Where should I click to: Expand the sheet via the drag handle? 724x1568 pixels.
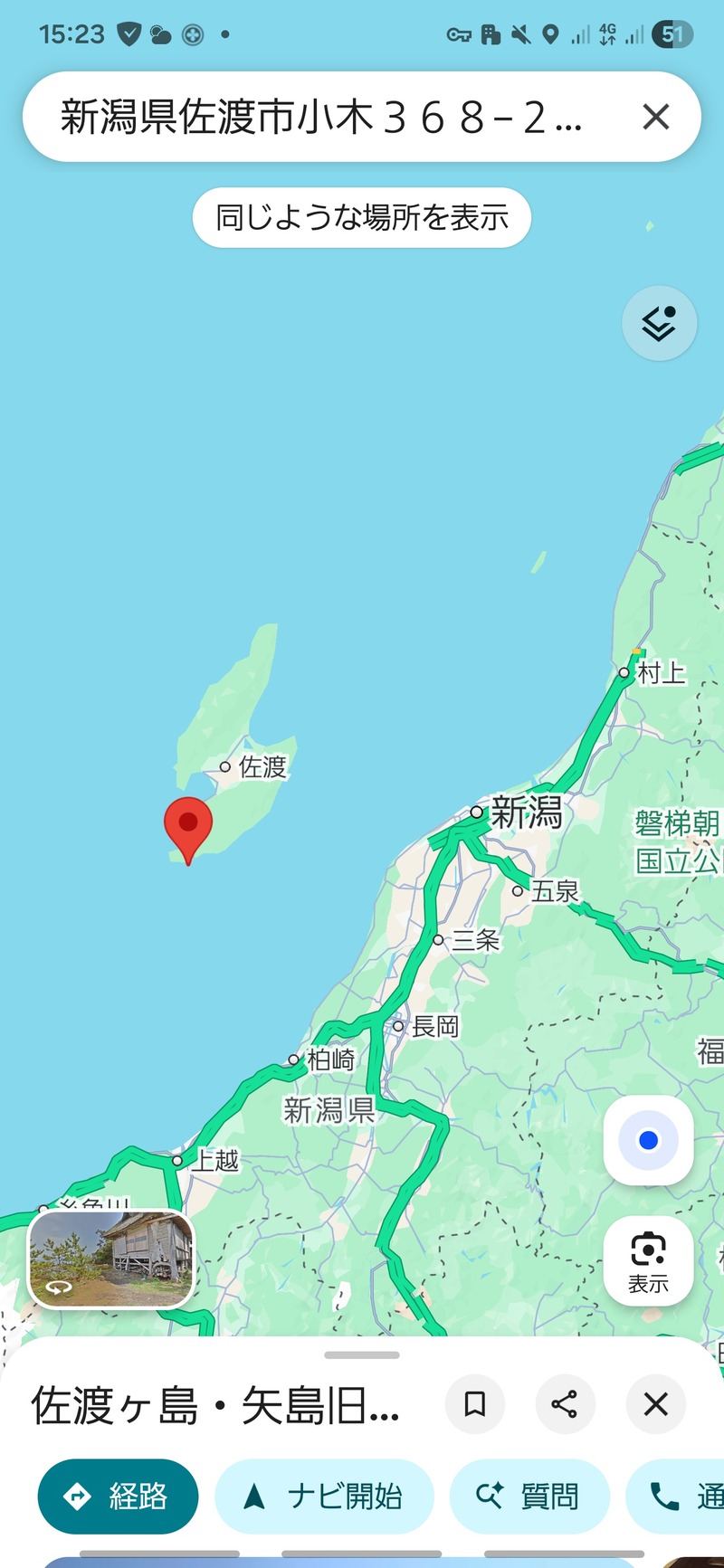tap(362, 1355)
